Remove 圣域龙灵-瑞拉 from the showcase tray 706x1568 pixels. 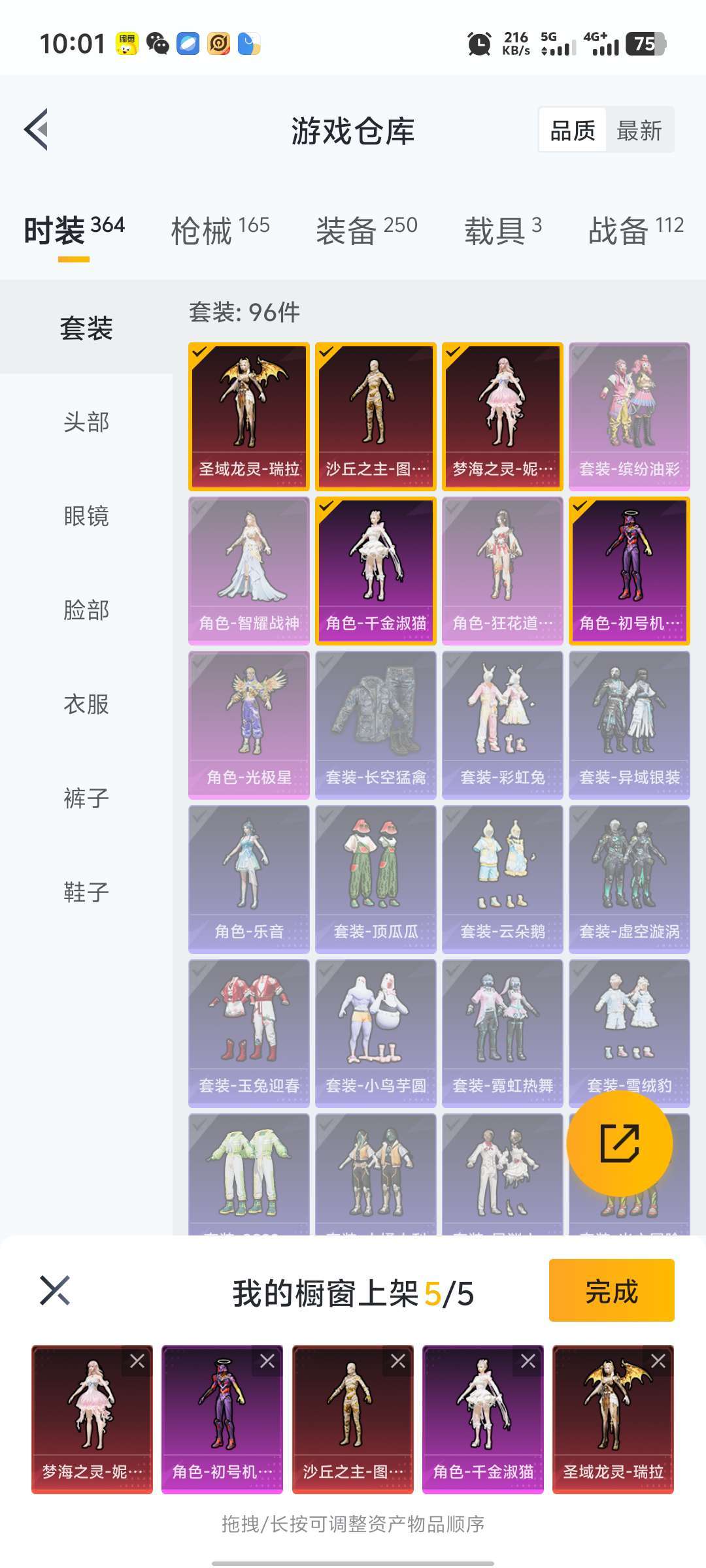658,1361
